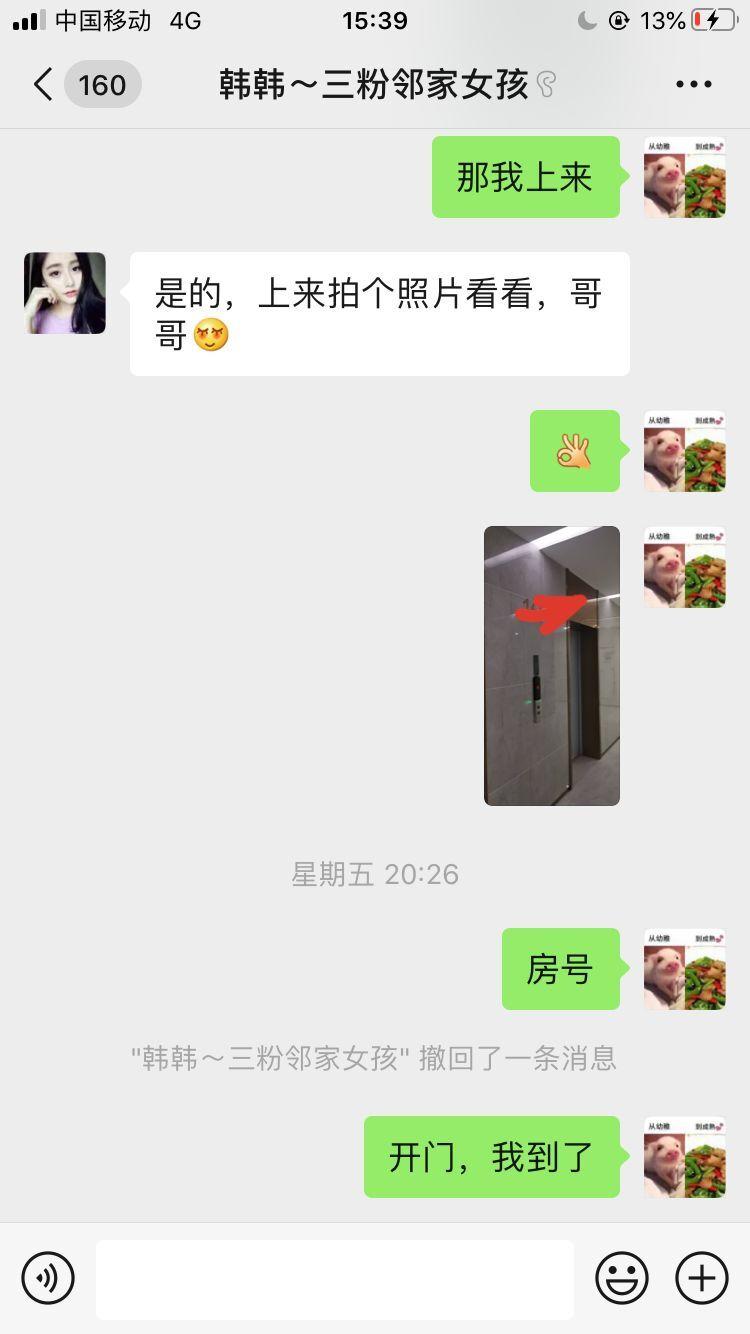Open 韩韩's profile avatar
This screenshot has height=1334, width=750.
pyautogui.click(x=65, y=293)
